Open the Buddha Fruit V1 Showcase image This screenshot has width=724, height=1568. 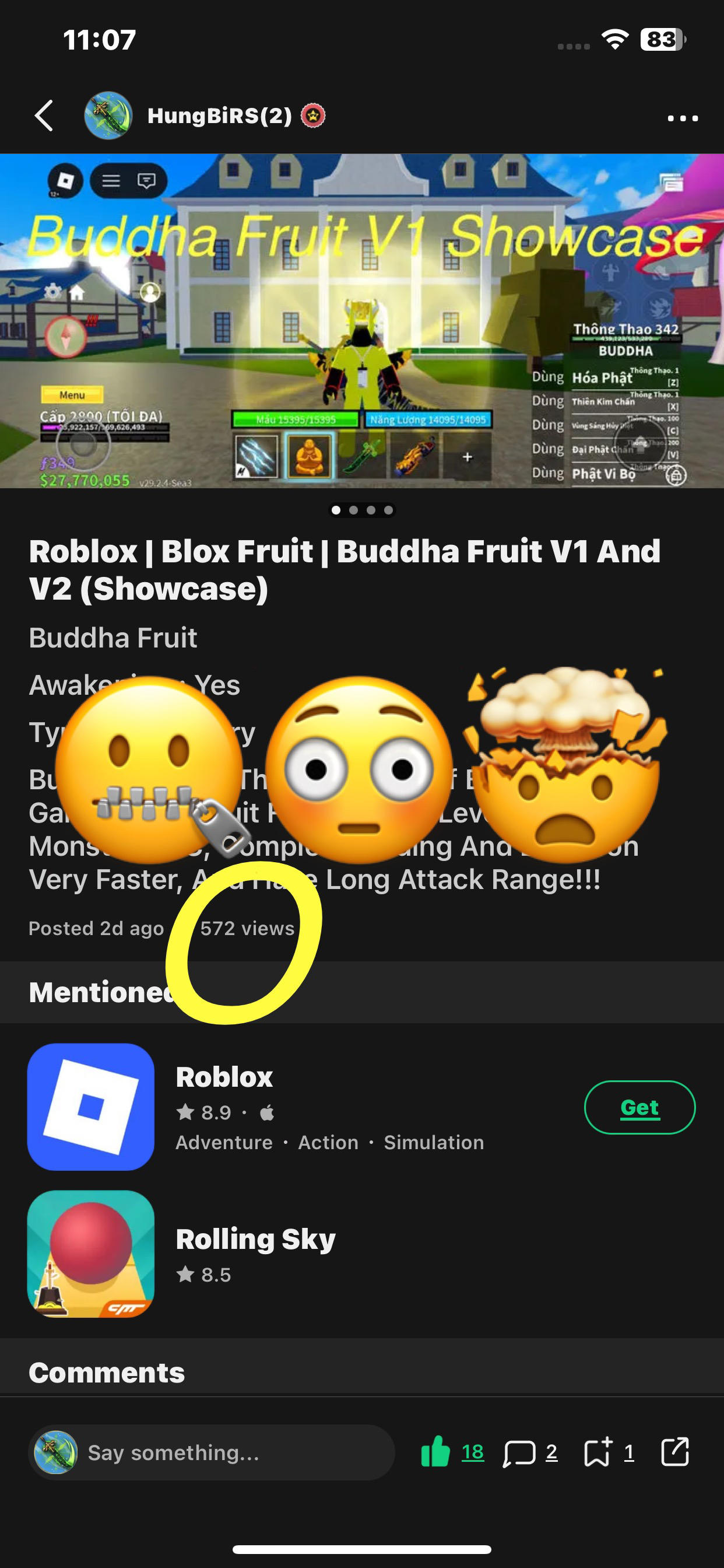362,321
